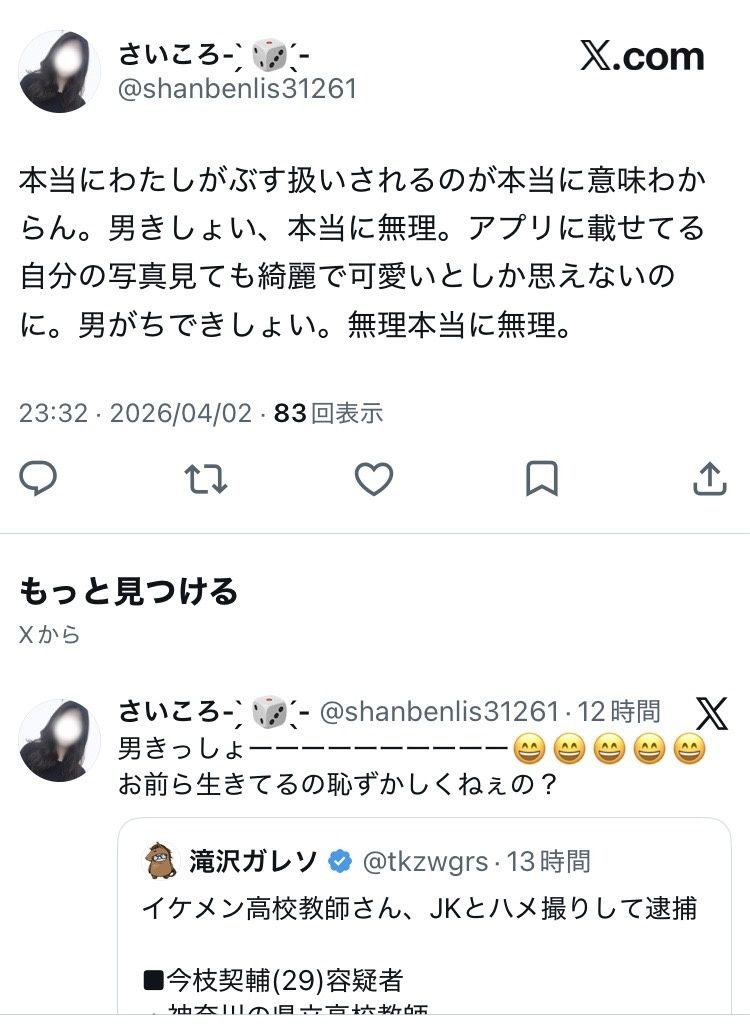Screen dimensions: 750x1024
Task: Reply to the さいころ post
Action: (x=38, y=479)
